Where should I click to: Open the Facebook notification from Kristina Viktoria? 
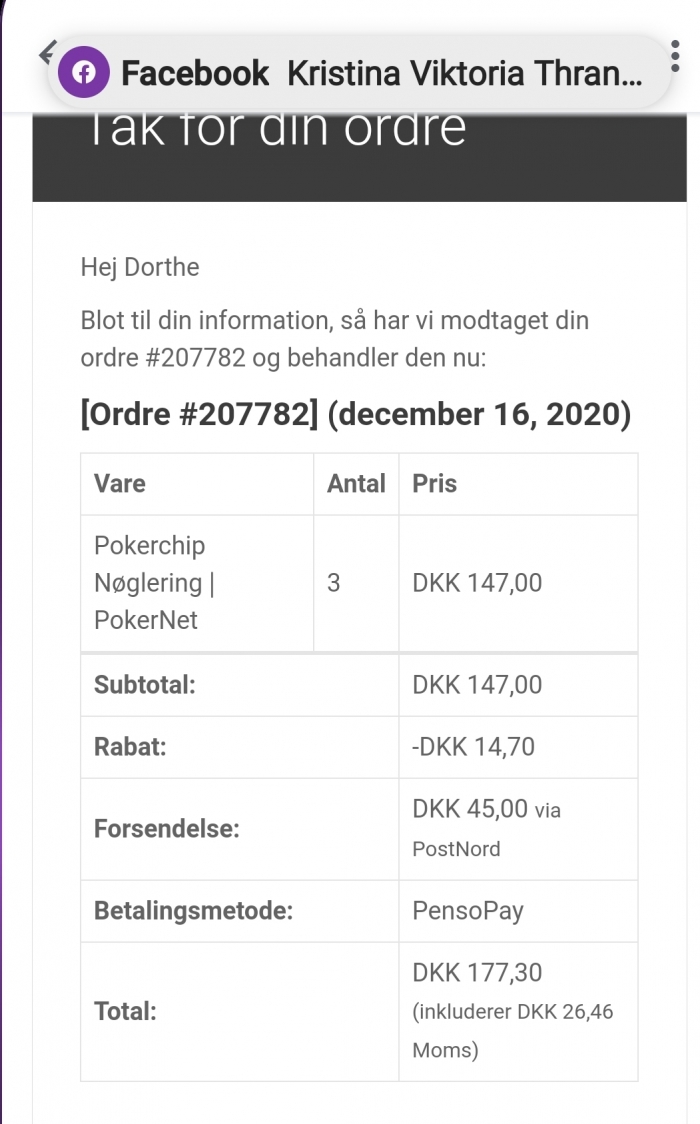click(x=360, y=72)
